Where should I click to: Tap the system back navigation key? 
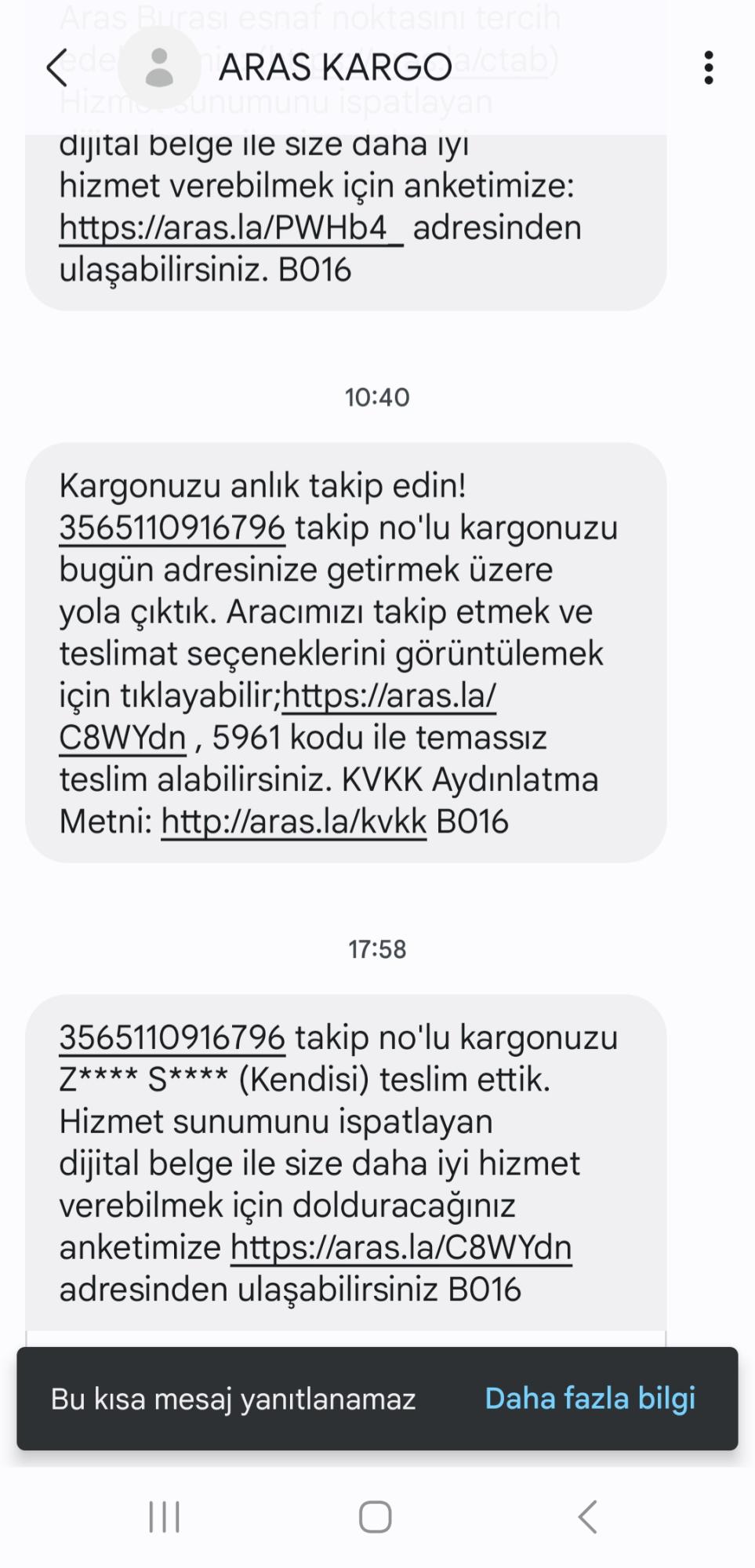pyautogui.click(x=587, y=1515)
